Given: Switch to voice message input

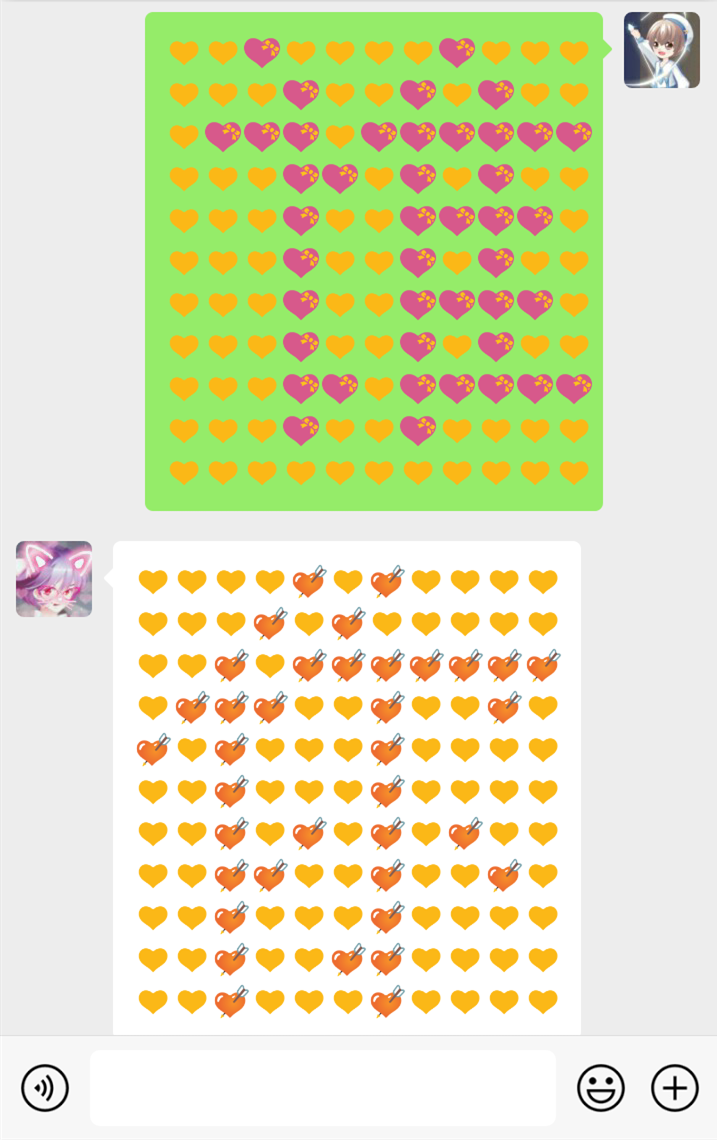Looking at the screenshot, I should tap(45, 1087).
